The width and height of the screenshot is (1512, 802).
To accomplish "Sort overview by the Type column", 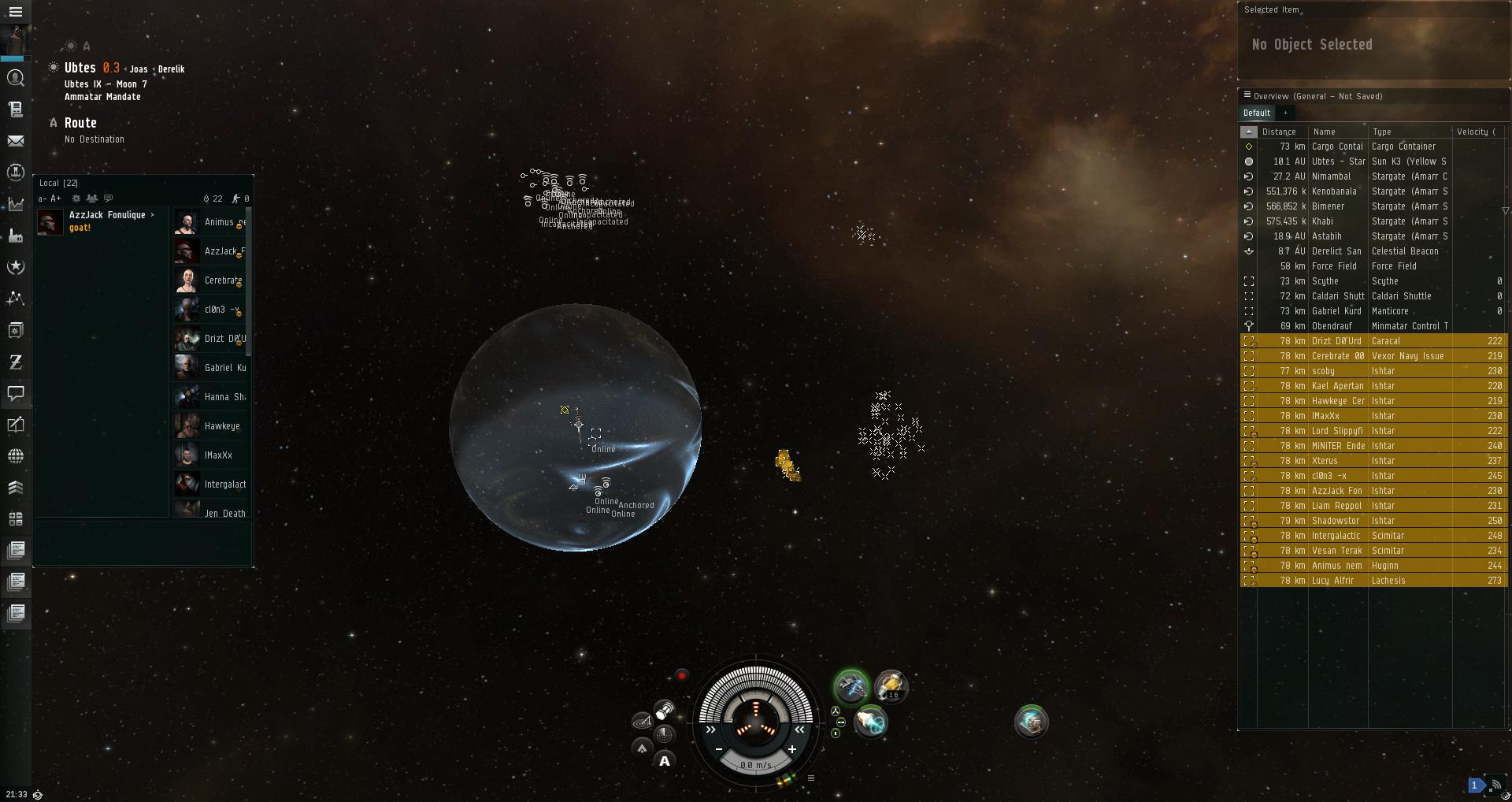I will 1381,132.
